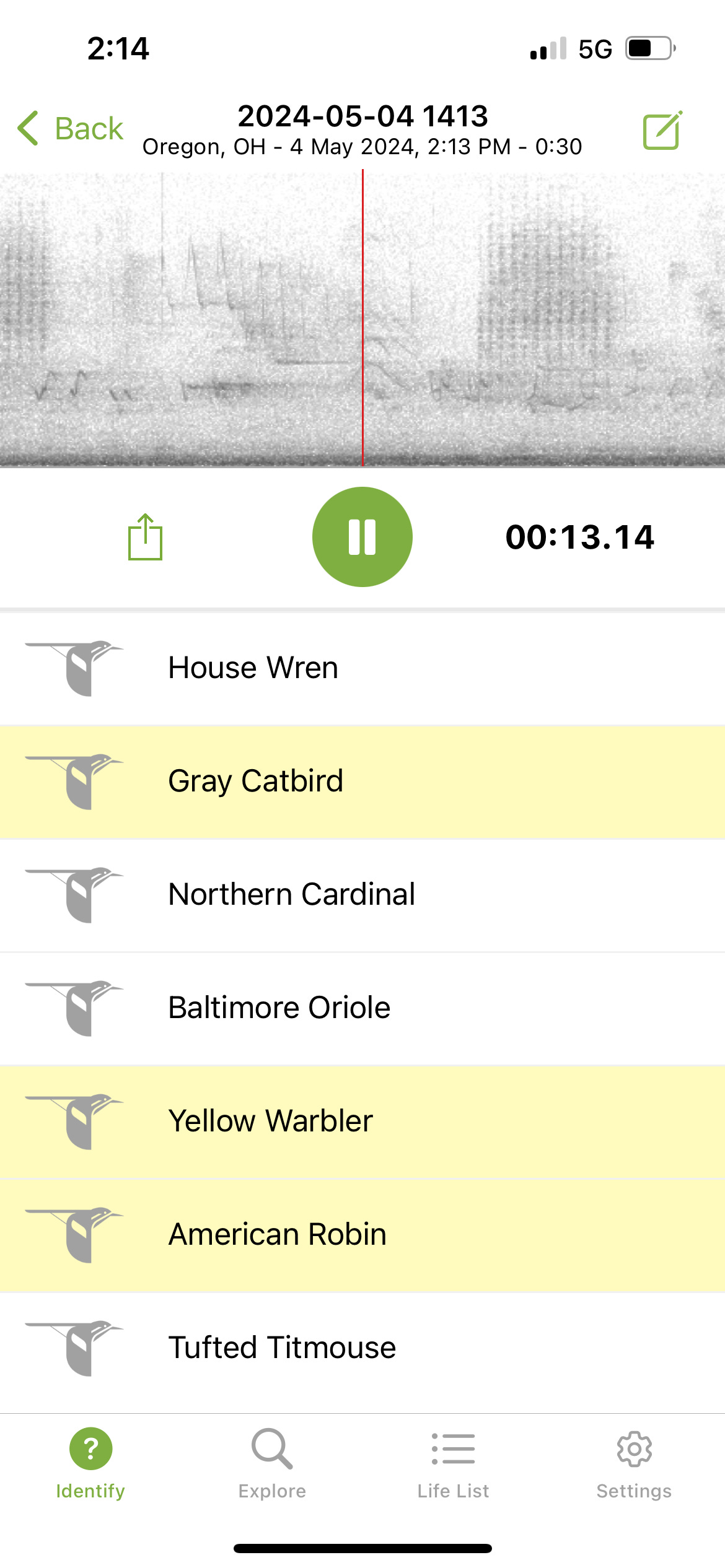This screenshot has height=1568, width=725.
Task: Select Northern Cardinal from the list
Action: [362, 895]
